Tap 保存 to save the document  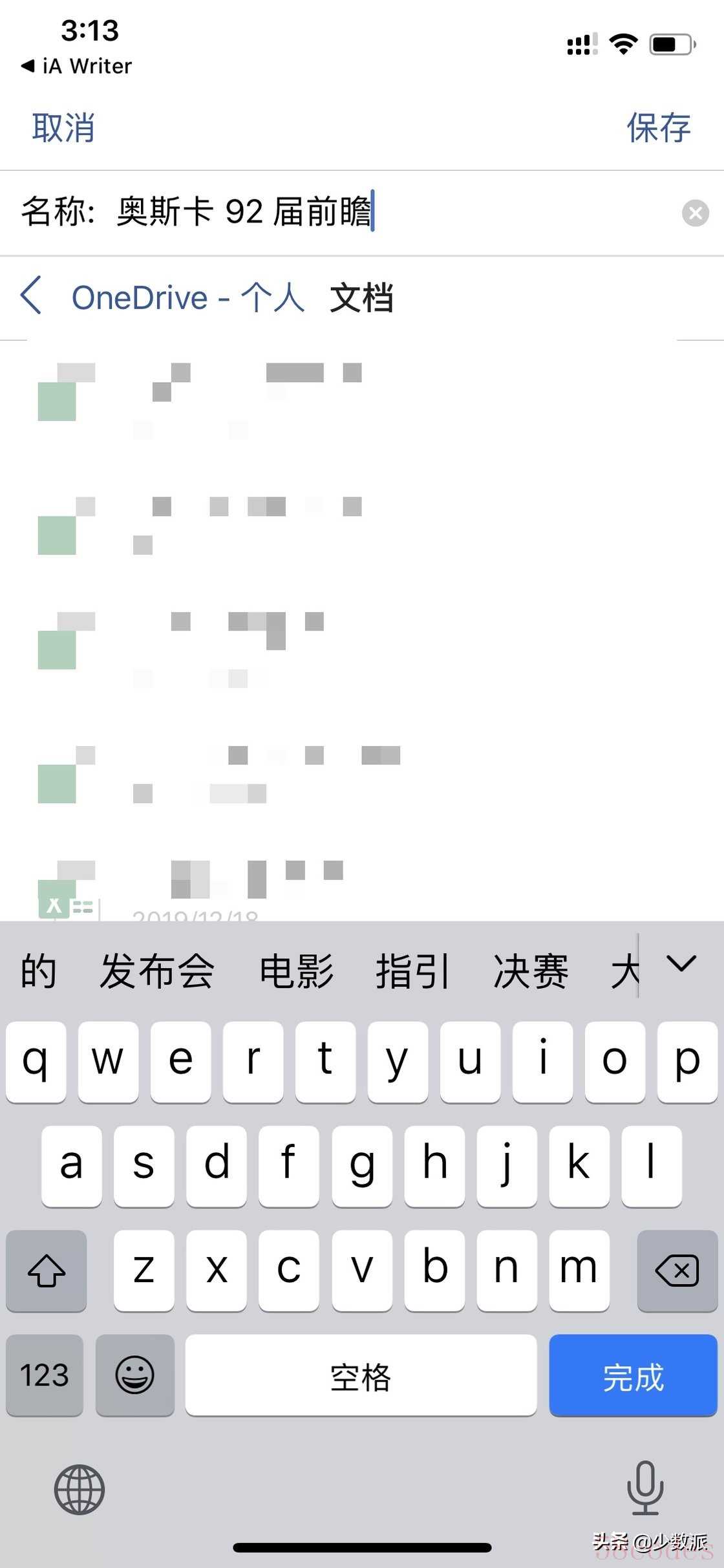[x=659, y=127]
